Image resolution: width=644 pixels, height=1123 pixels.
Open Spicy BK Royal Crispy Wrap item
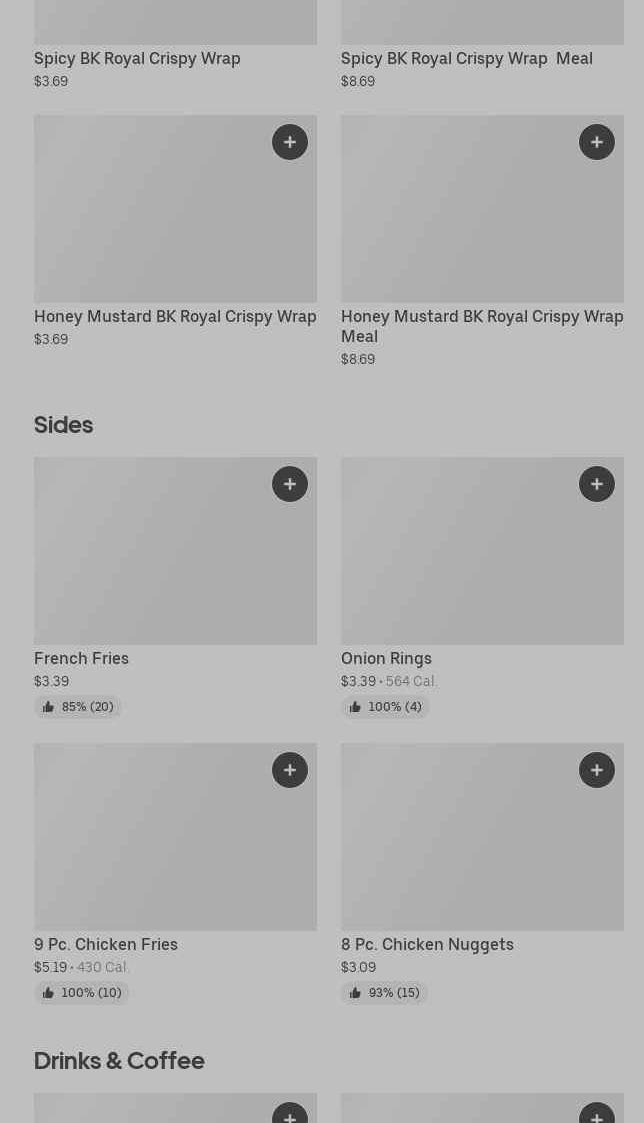[x=137, y=58]
